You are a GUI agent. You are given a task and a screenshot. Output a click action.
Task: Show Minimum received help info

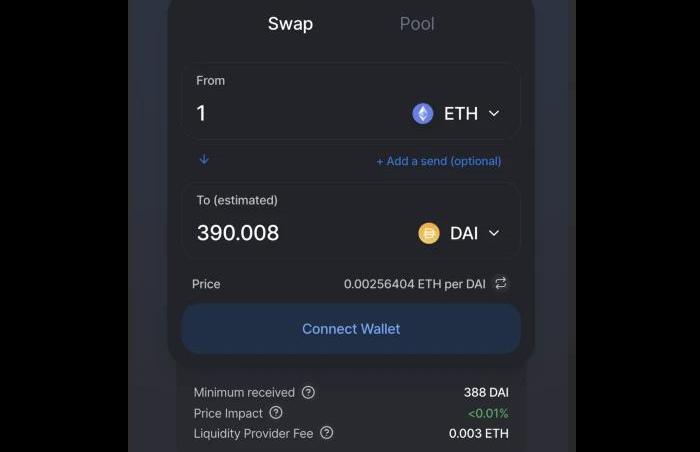click(308, 393)
